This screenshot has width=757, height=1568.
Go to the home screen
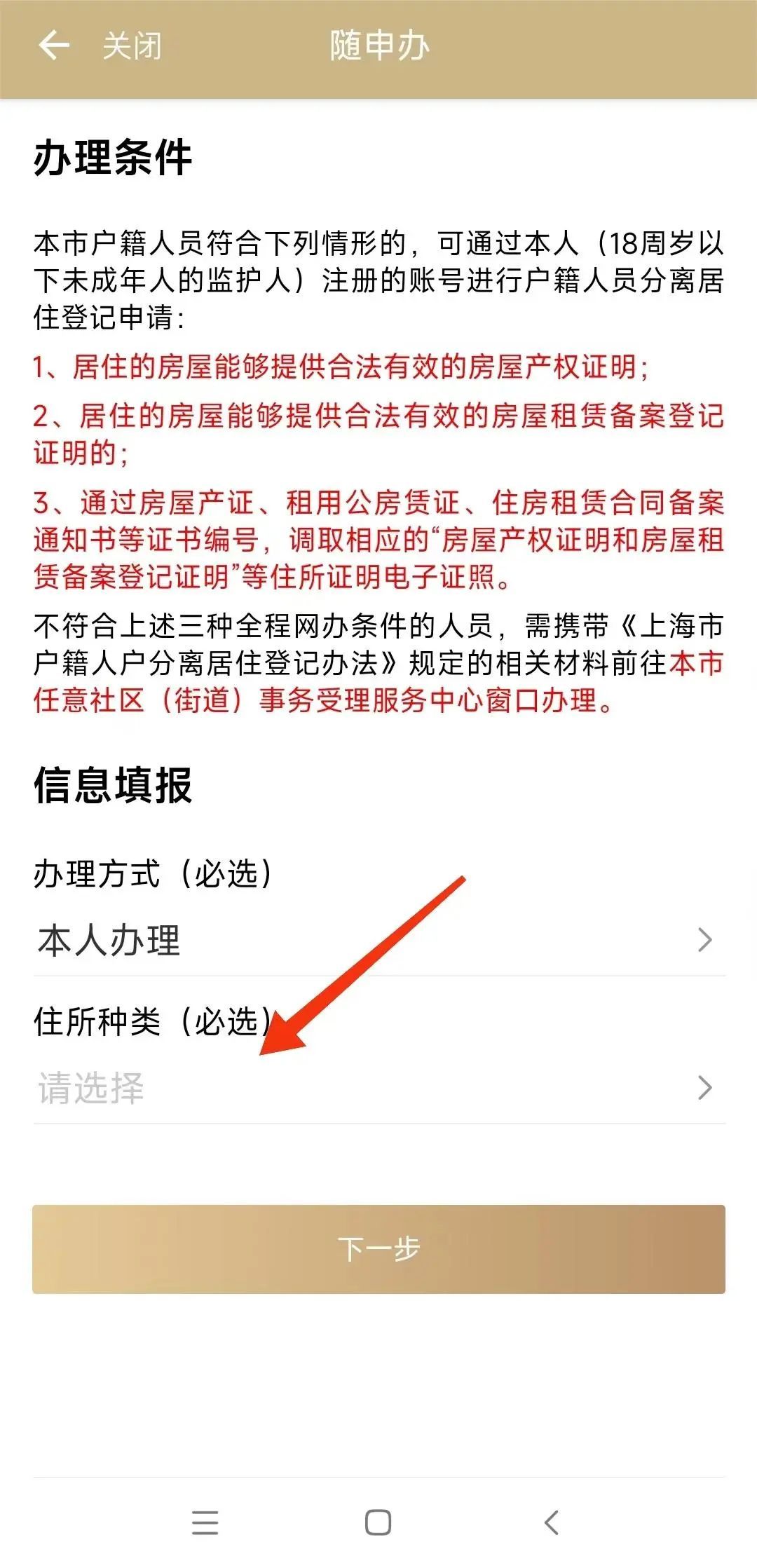(x=378, y=1522)
